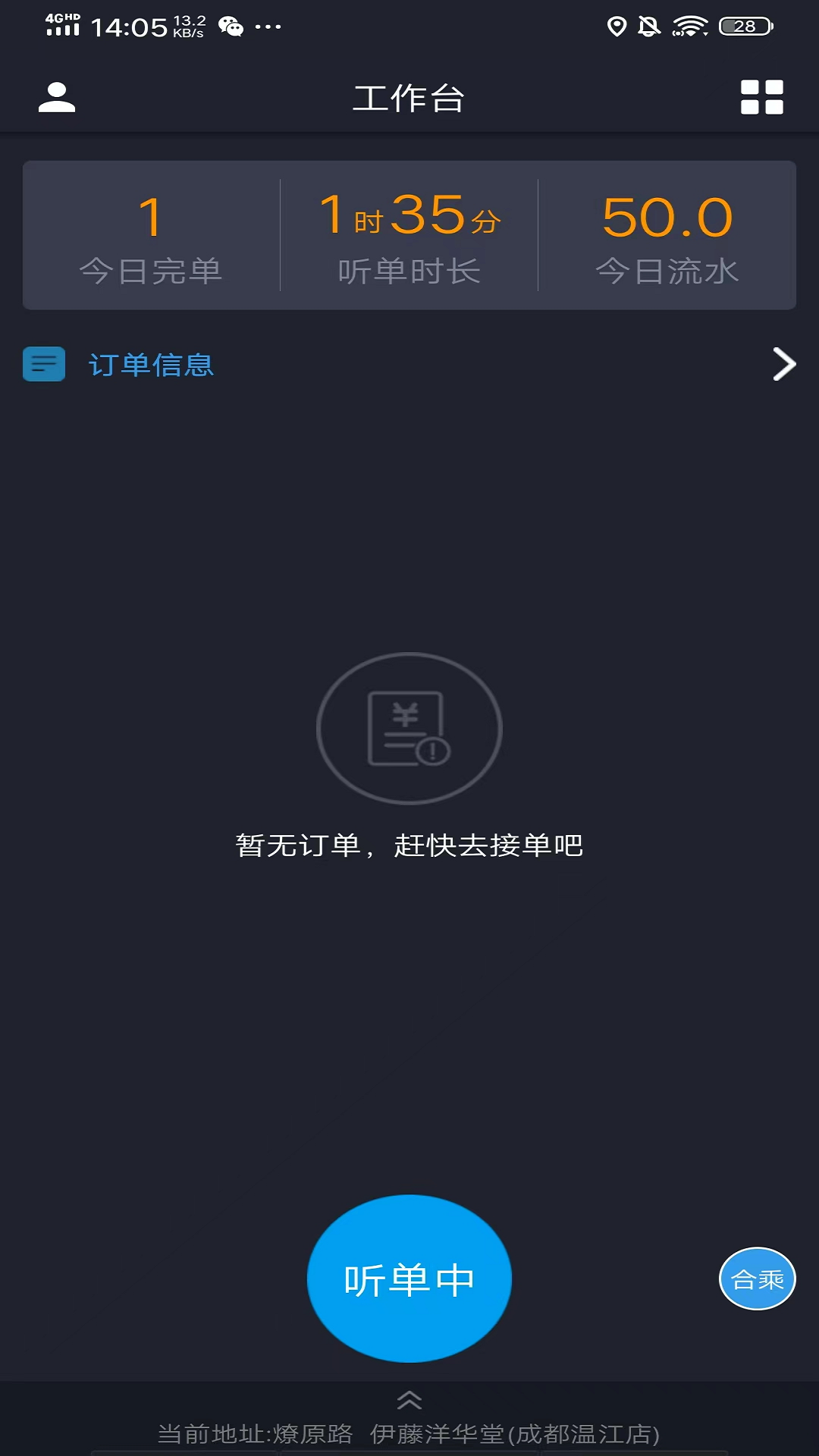Click 暂无订单 prompt to find orders

[409, 846]
